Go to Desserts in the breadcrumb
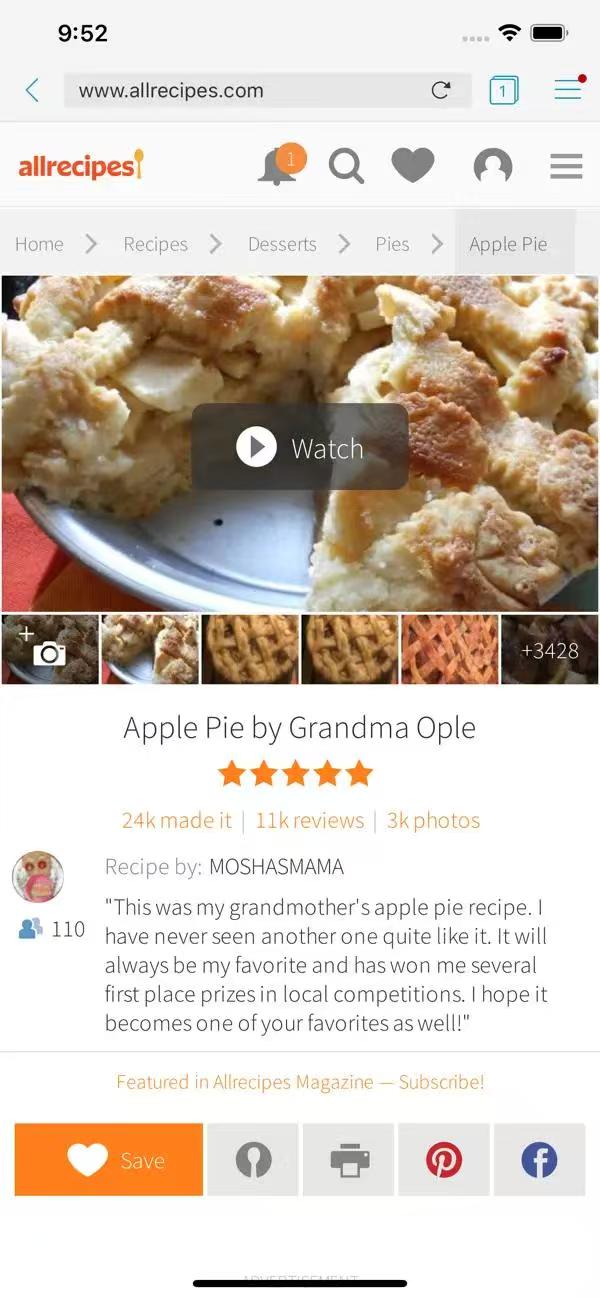600x1299 pixels. (282, 244)
